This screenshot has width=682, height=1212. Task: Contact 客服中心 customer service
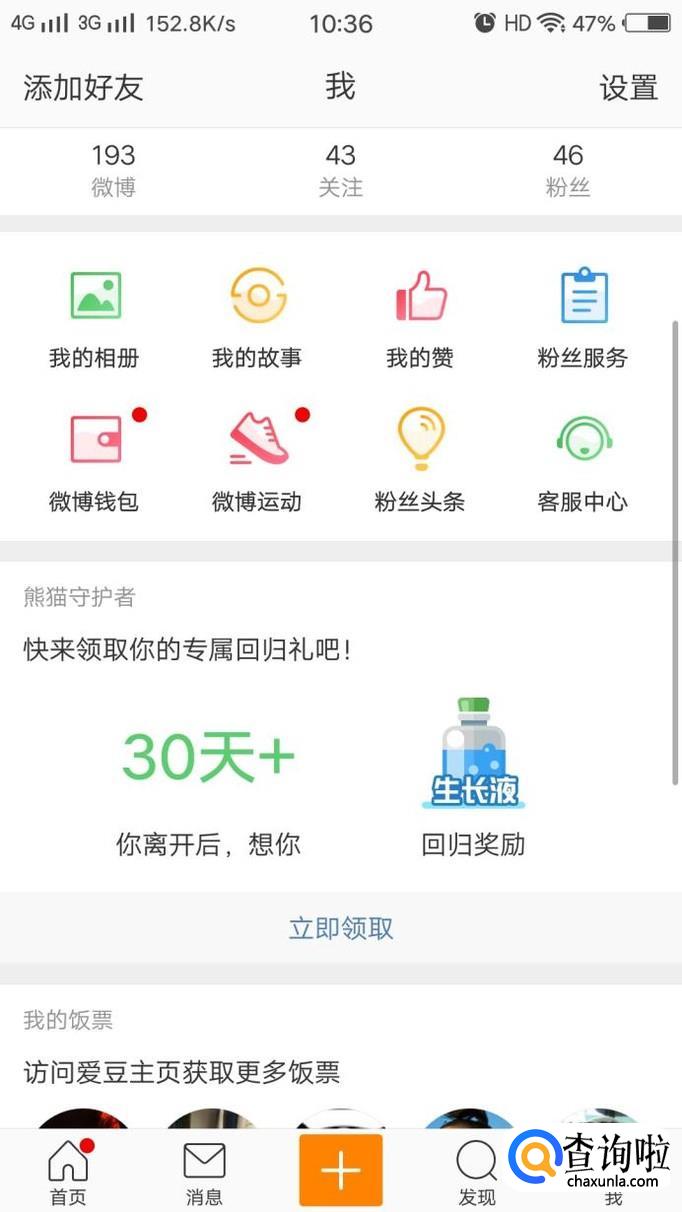pyautogui.click(x=583, y=460)
